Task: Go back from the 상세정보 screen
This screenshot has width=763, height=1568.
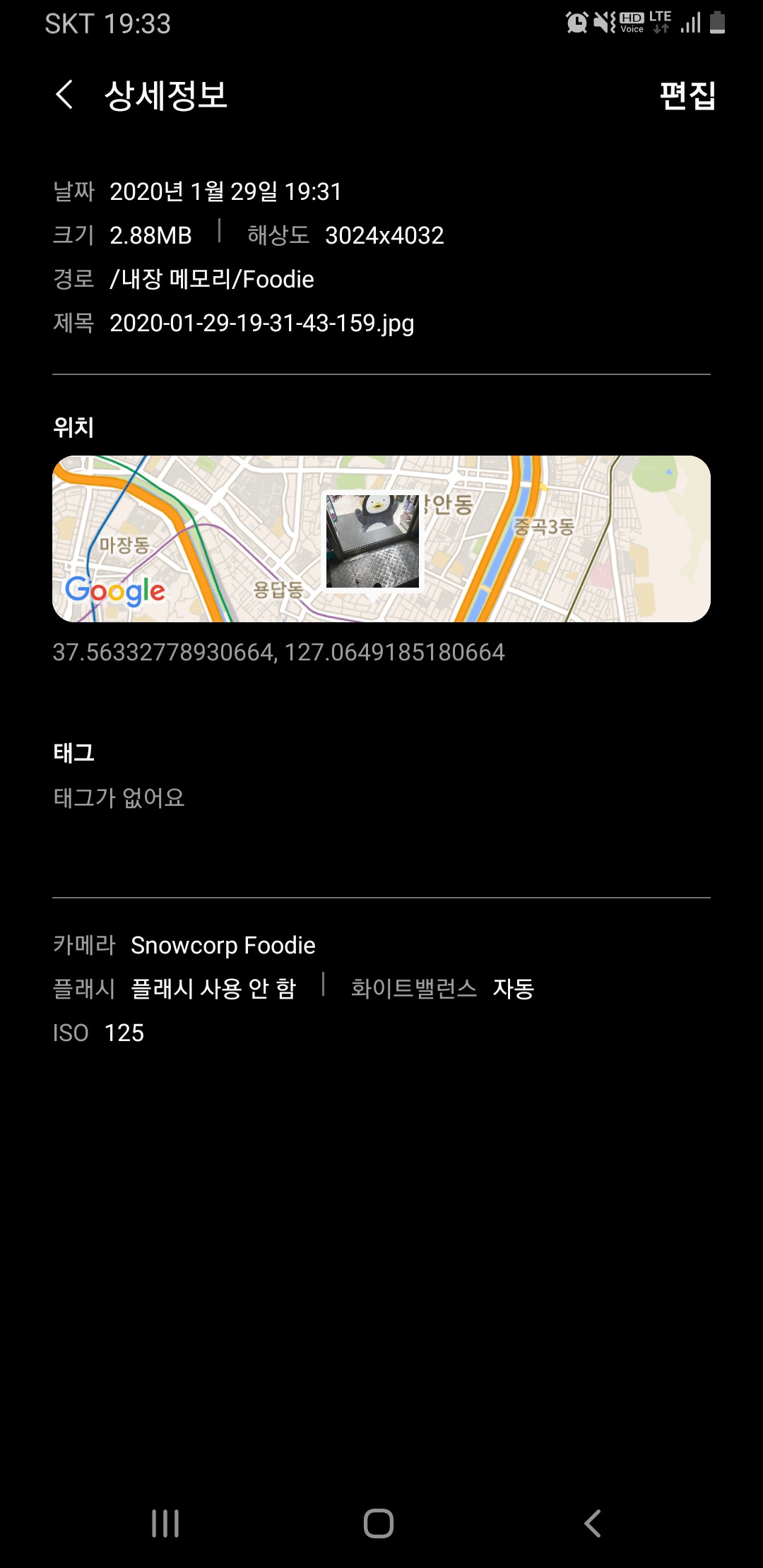Action: (x=64, y=95)
